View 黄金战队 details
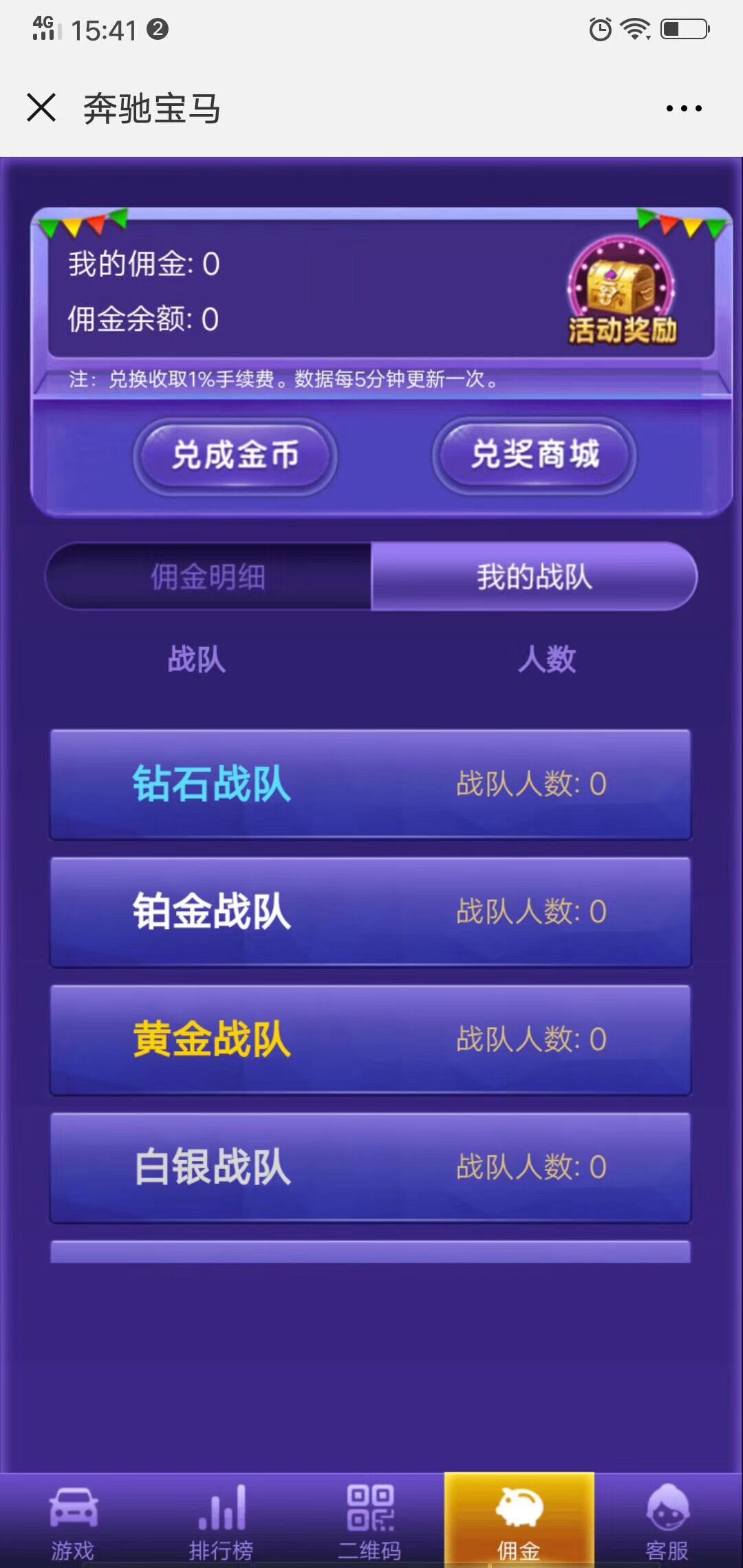This screenshot has height=1568, width=743. pos(370,1039)
